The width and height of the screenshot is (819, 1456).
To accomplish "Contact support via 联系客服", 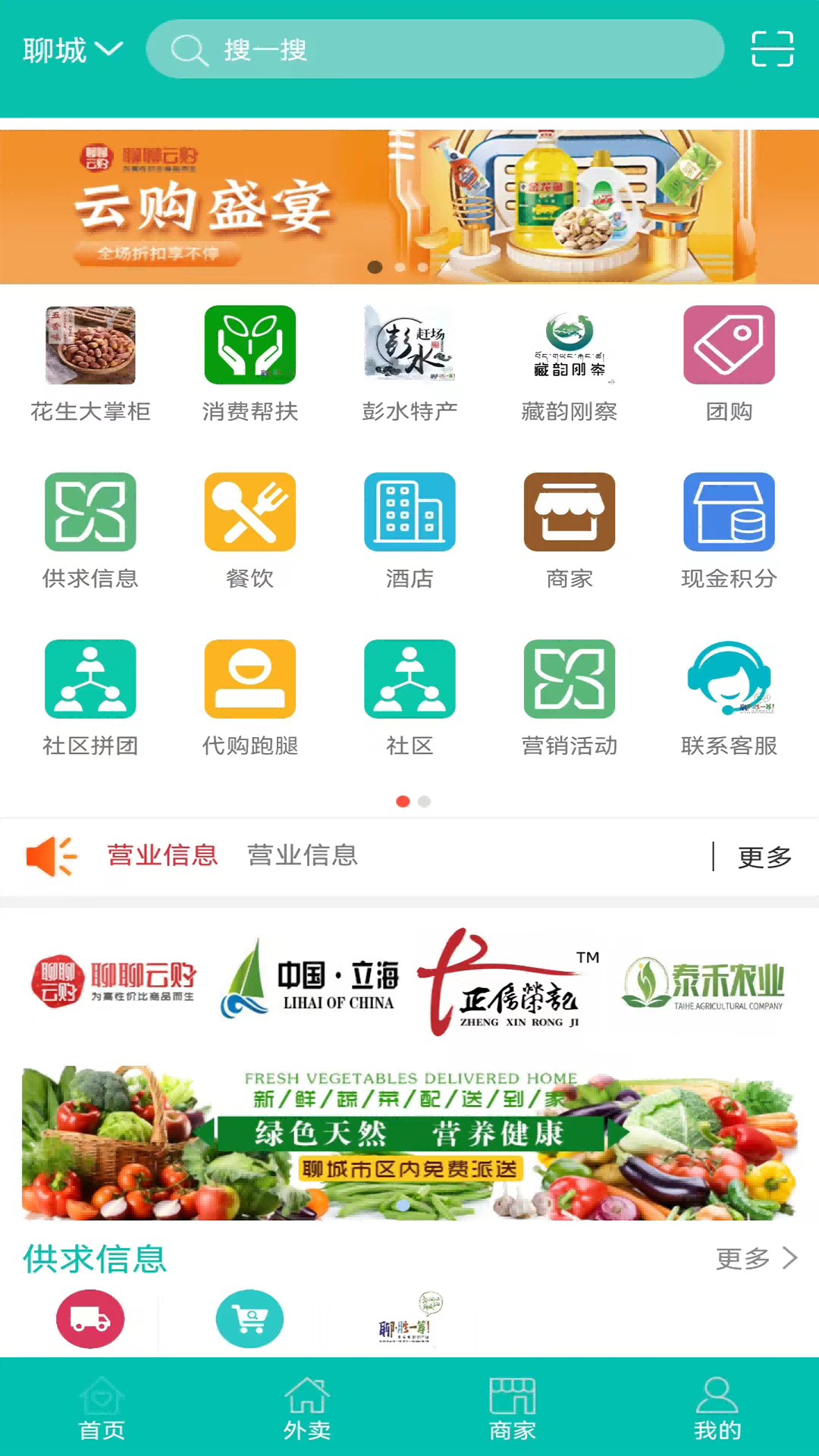I will pyautogui.click(x=729, y=698).
